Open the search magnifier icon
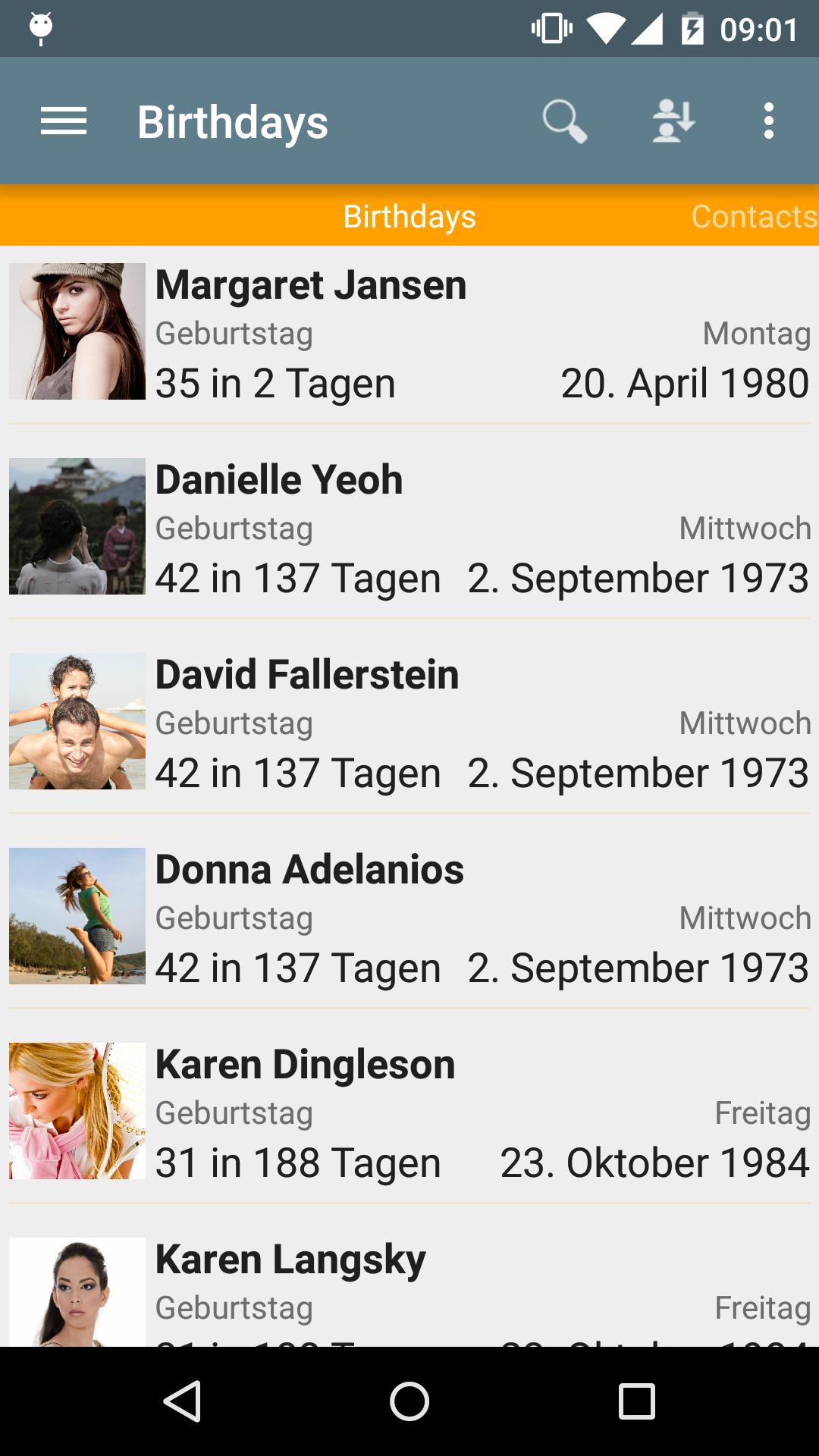Viewport: 819px width, 1456px height. [x=564, y=121]
